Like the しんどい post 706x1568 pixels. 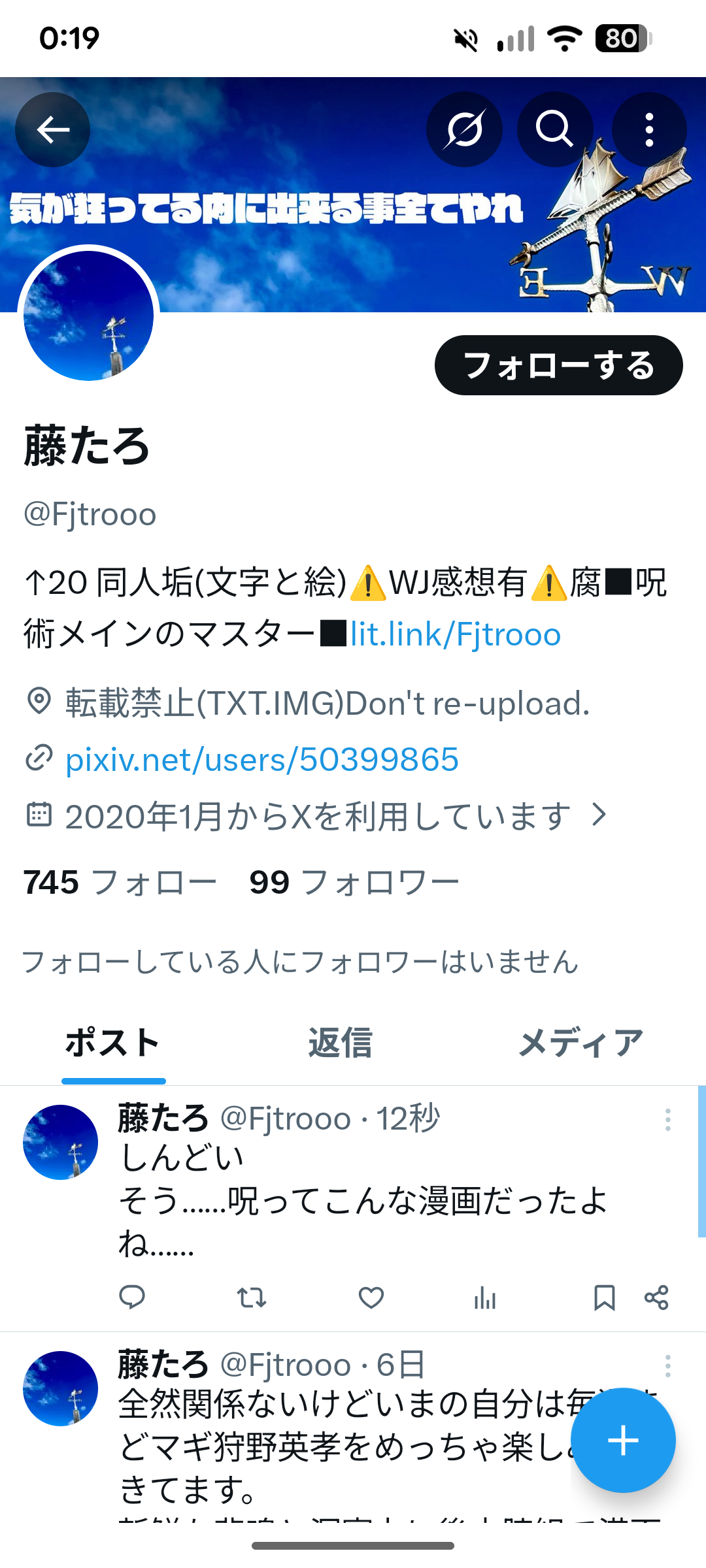point(371,1298)
